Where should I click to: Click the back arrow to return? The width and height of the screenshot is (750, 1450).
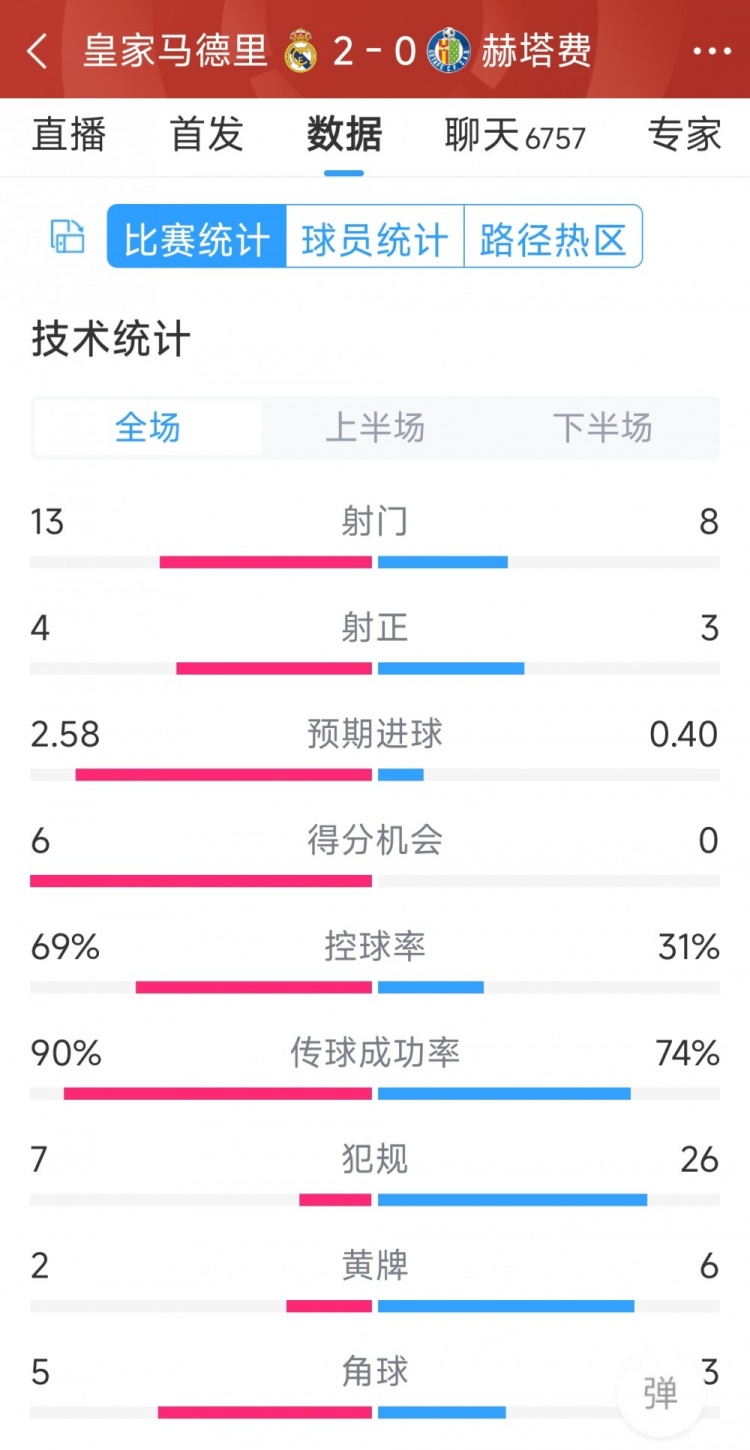coord(37,51)
